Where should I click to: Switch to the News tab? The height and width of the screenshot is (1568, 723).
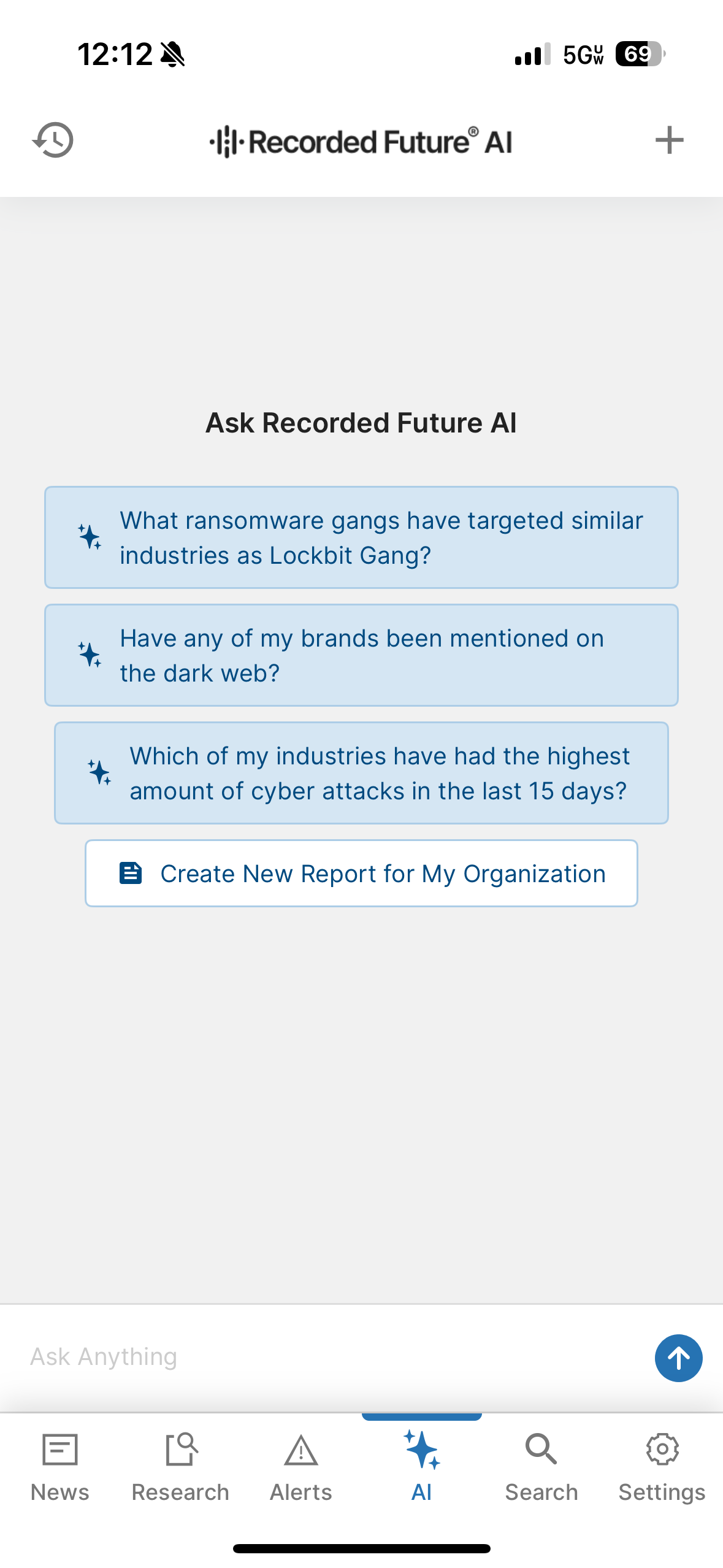[x=60, y=1467]
